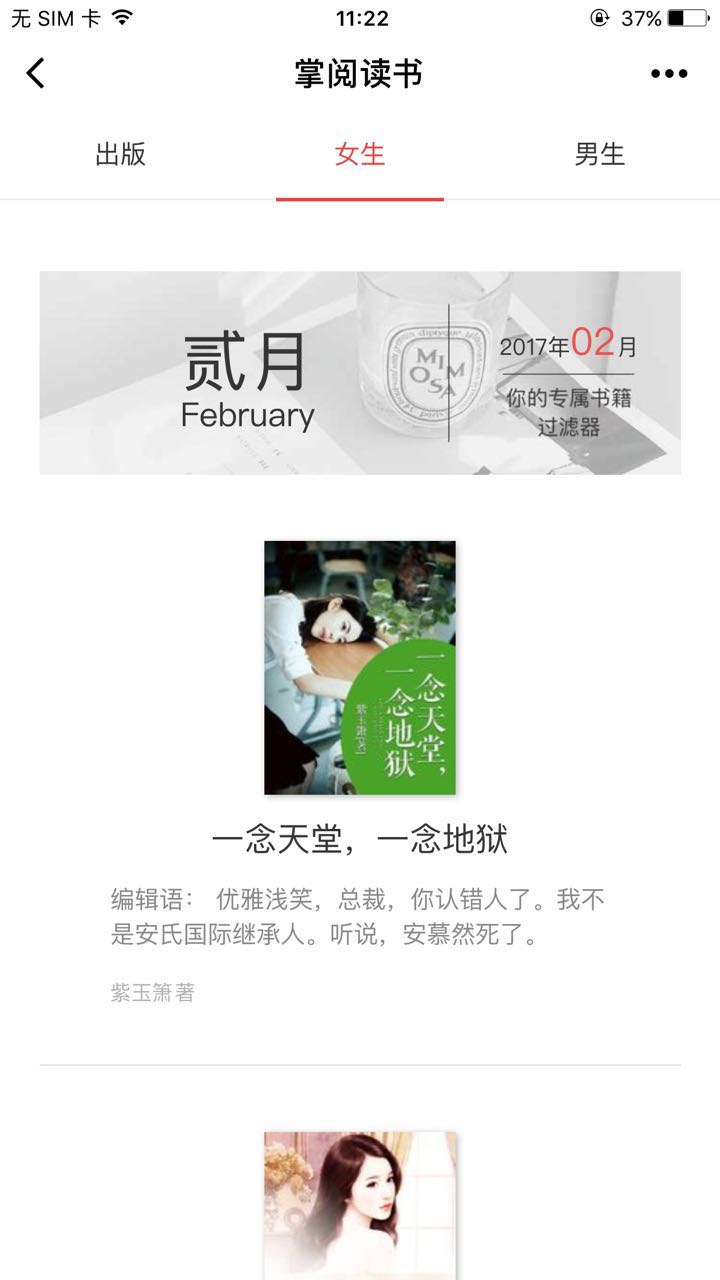
Task: Open the second book cover below
Action: coord(360,1205)
